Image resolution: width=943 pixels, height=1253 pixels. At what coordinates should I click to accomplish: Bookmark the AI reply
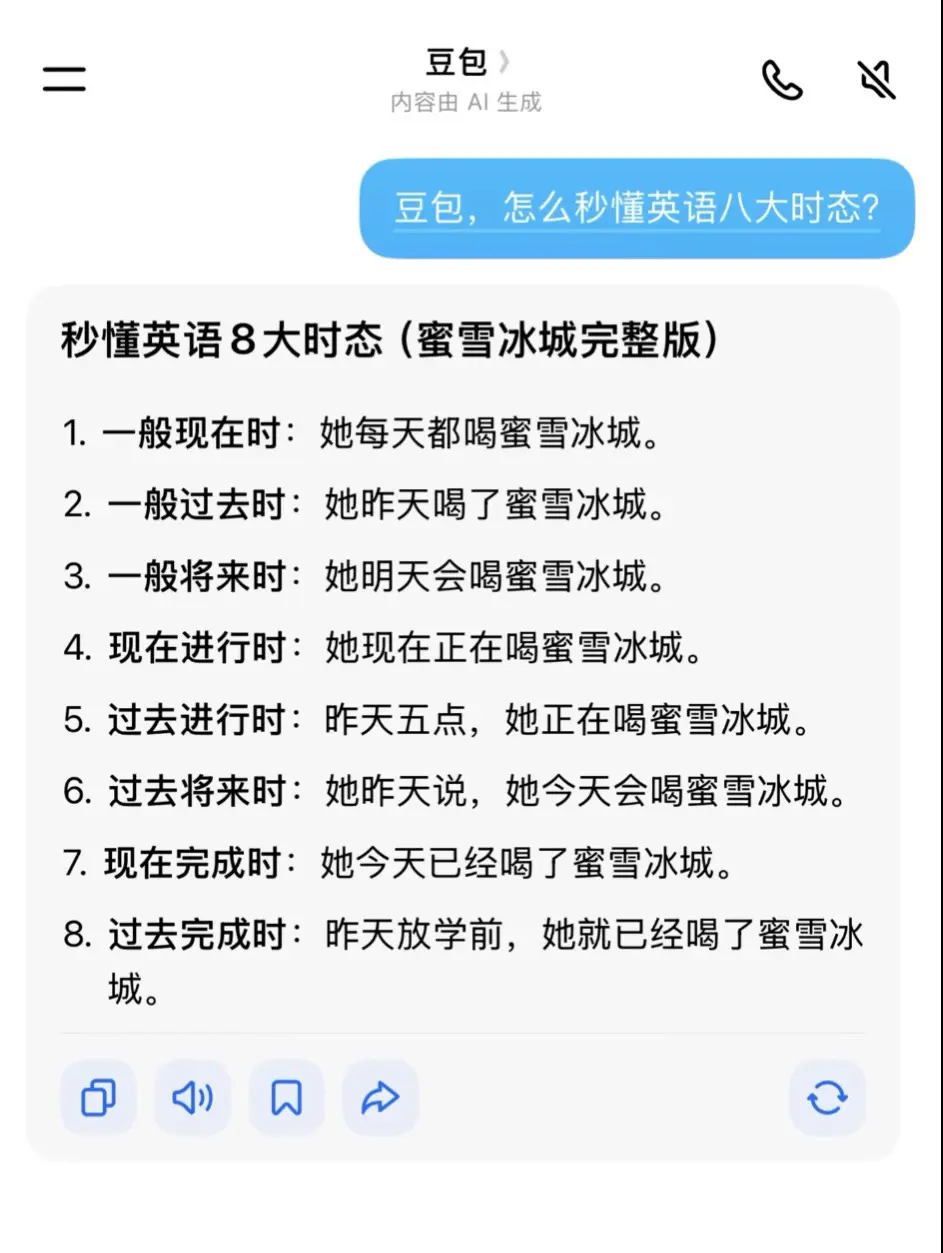286,1097
